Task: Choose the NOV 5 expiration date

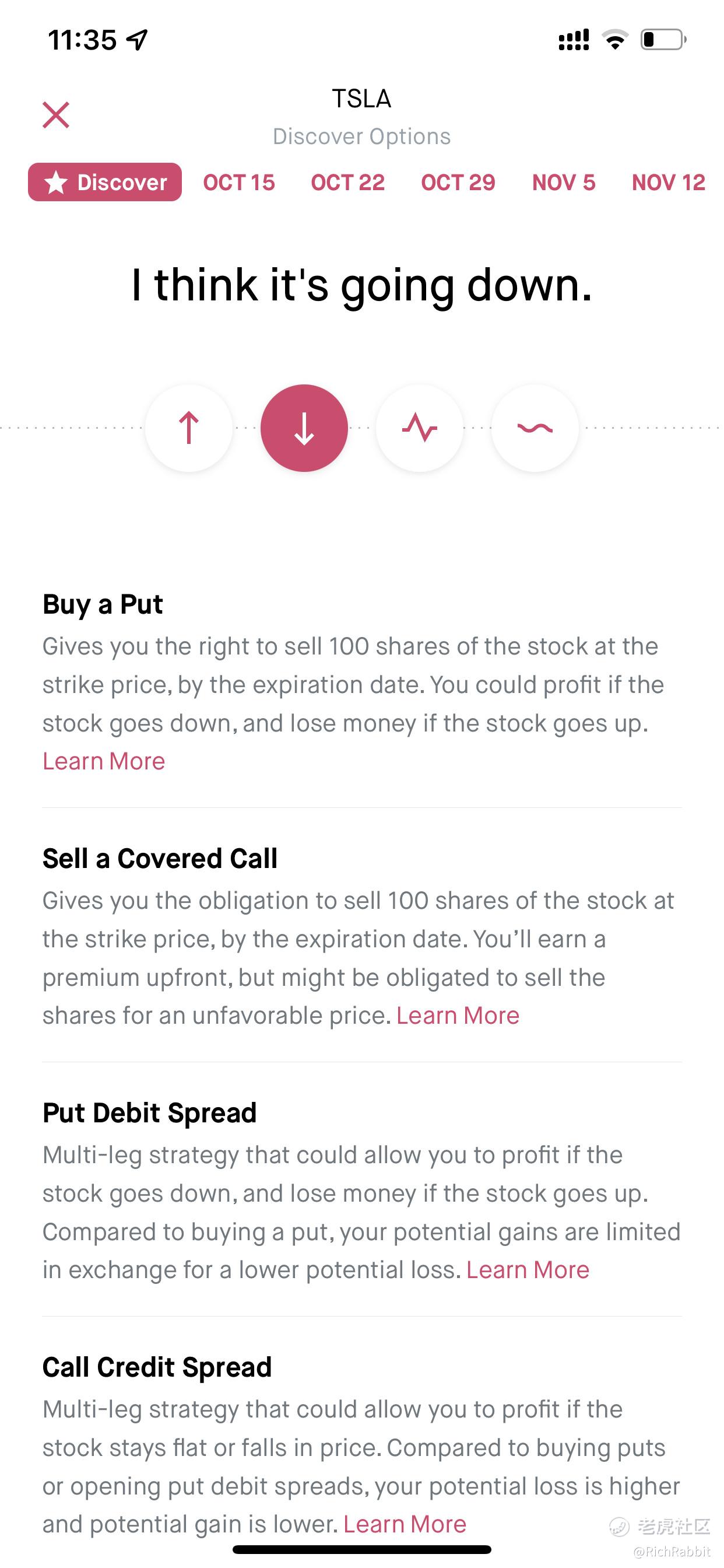Action: (x=563, y=182)
